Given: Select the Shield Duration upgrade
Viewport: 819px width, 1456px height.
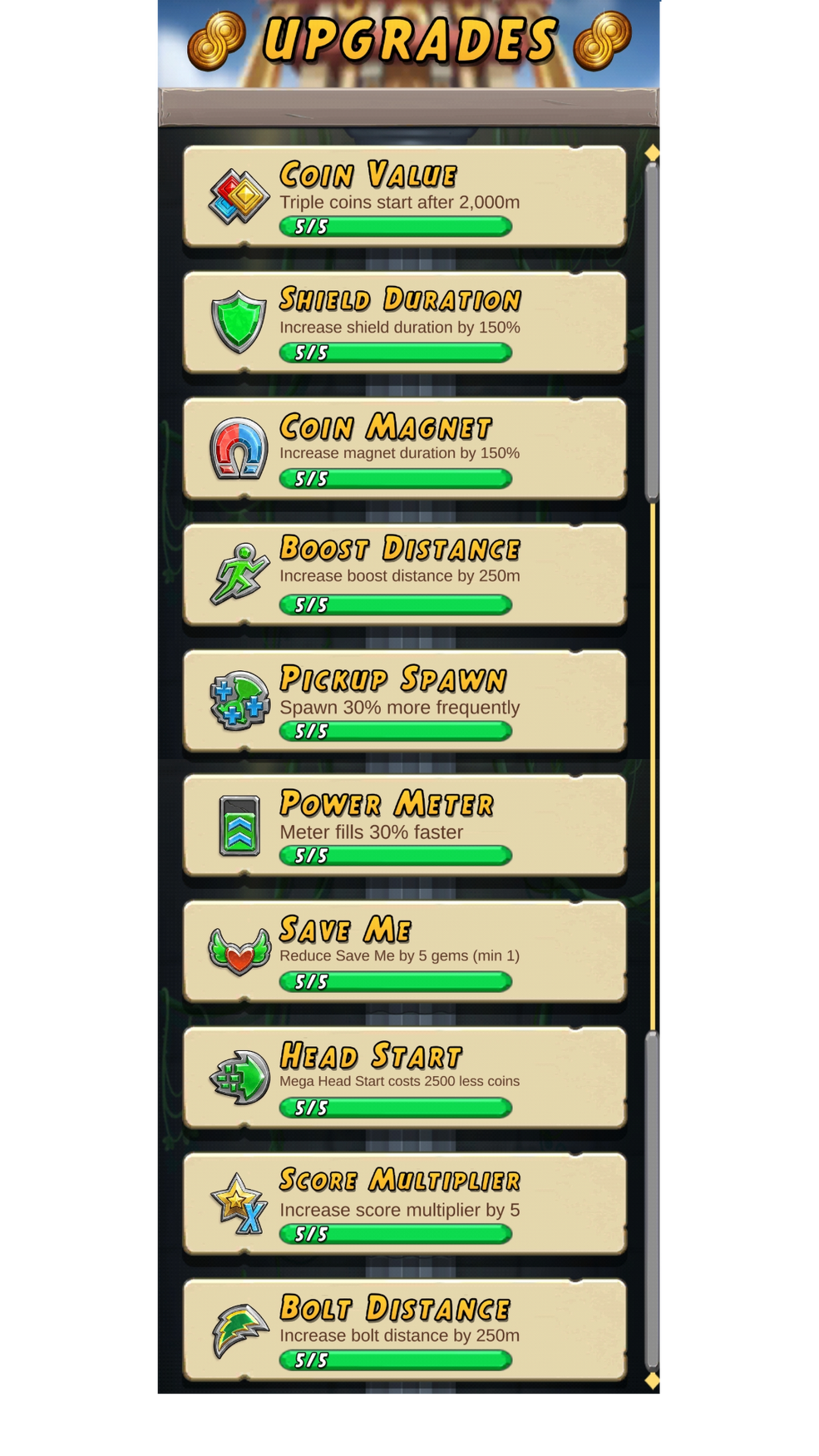Looking at the screenshot, I should (404, 323).
